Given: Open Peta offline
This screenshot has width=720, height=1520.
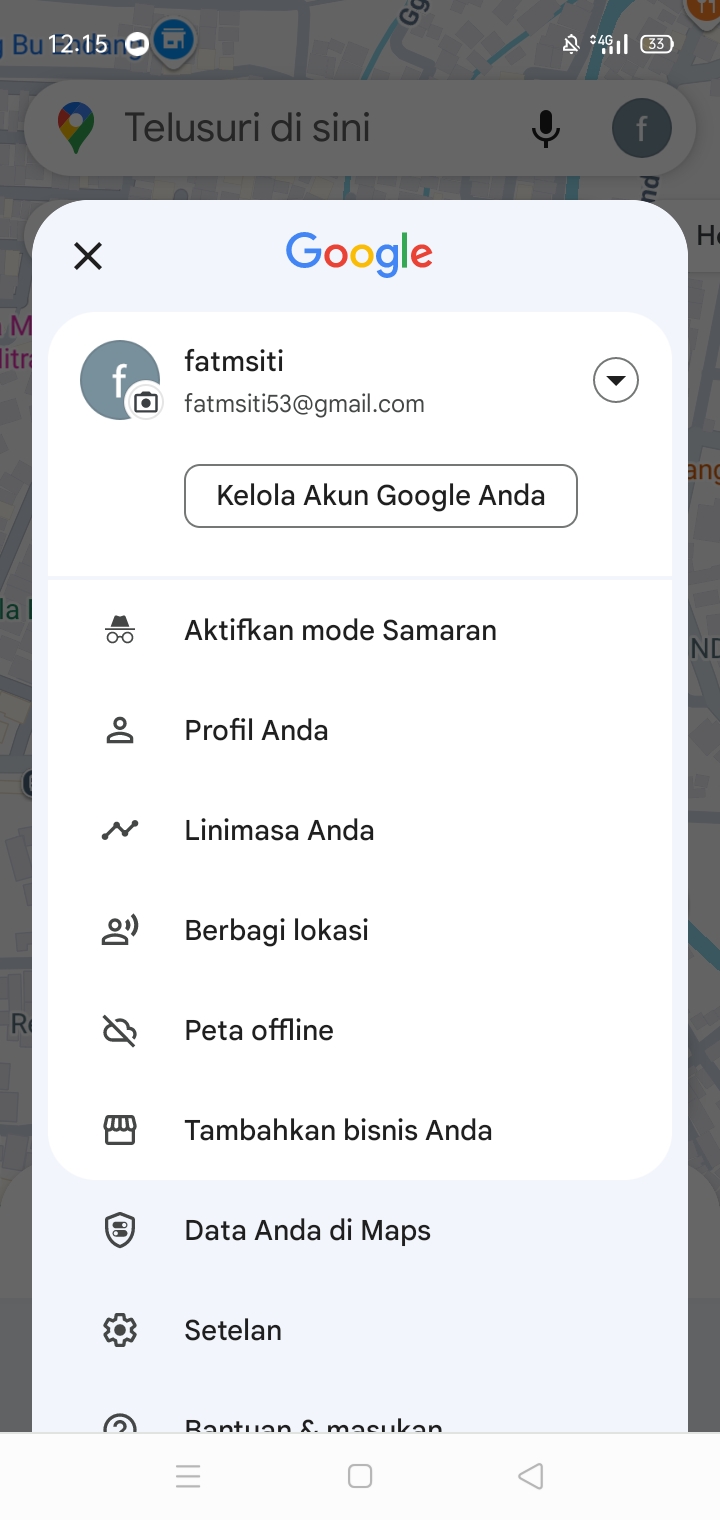Looking at the screenshot, I should [x=360, y=1030].
